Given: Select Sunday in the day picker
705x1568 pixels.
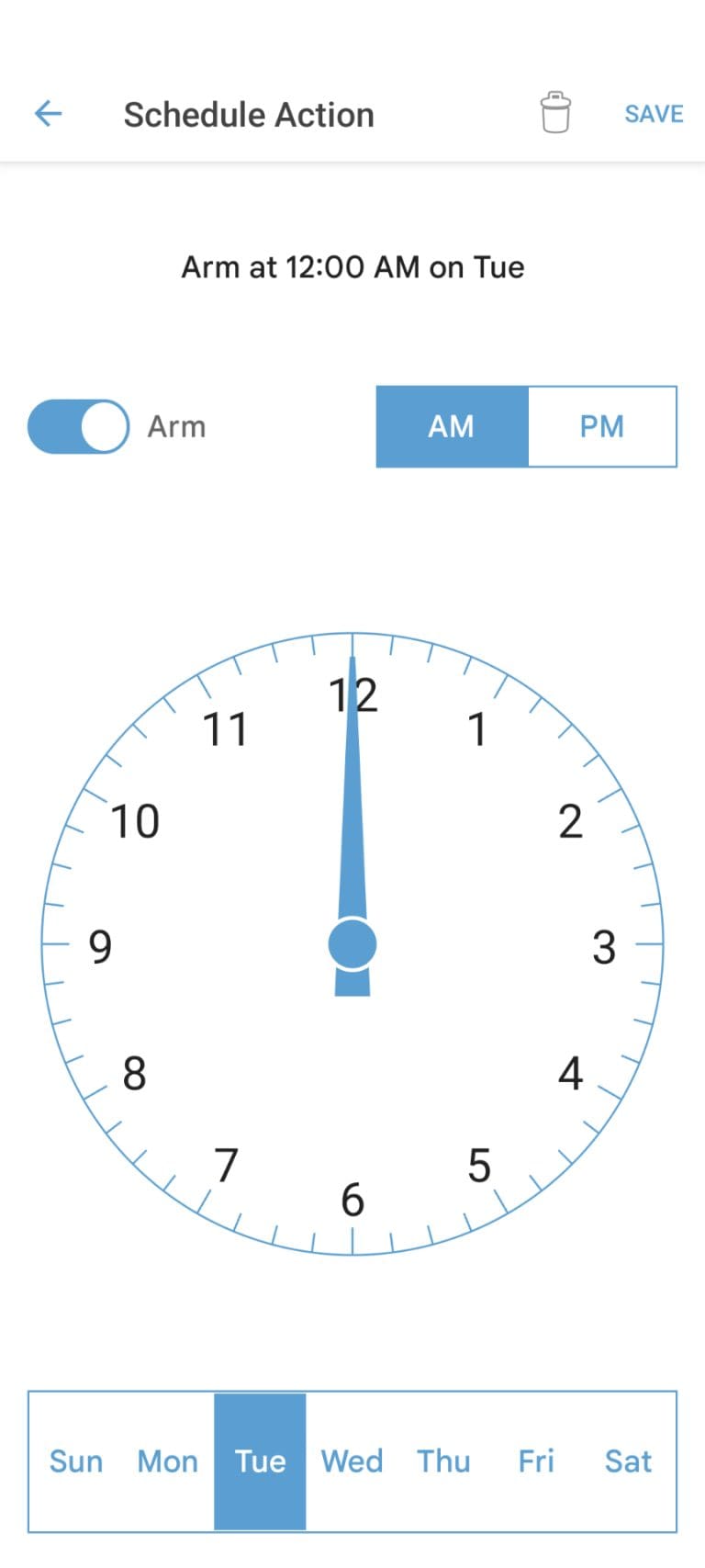Looking at the screenshot, I should coord(75,1461).
